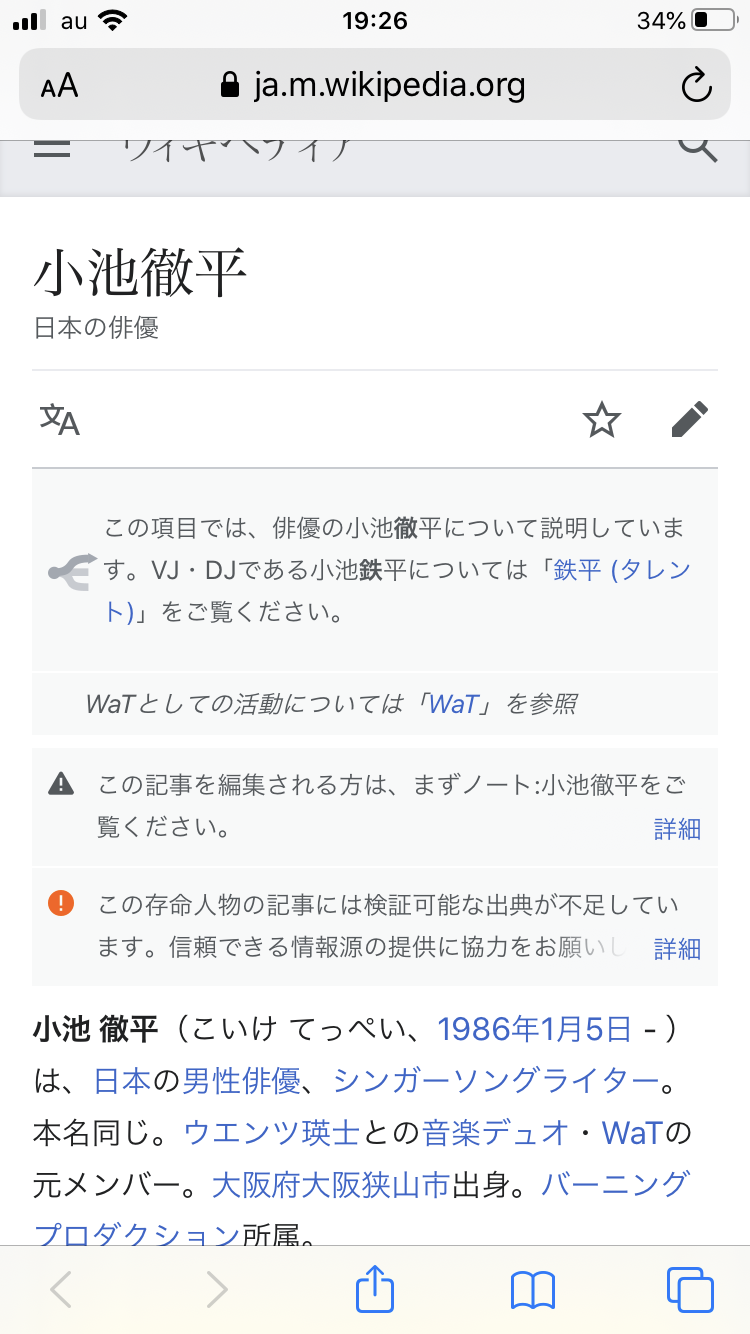Add this article to watchlist star

(602, 420)
